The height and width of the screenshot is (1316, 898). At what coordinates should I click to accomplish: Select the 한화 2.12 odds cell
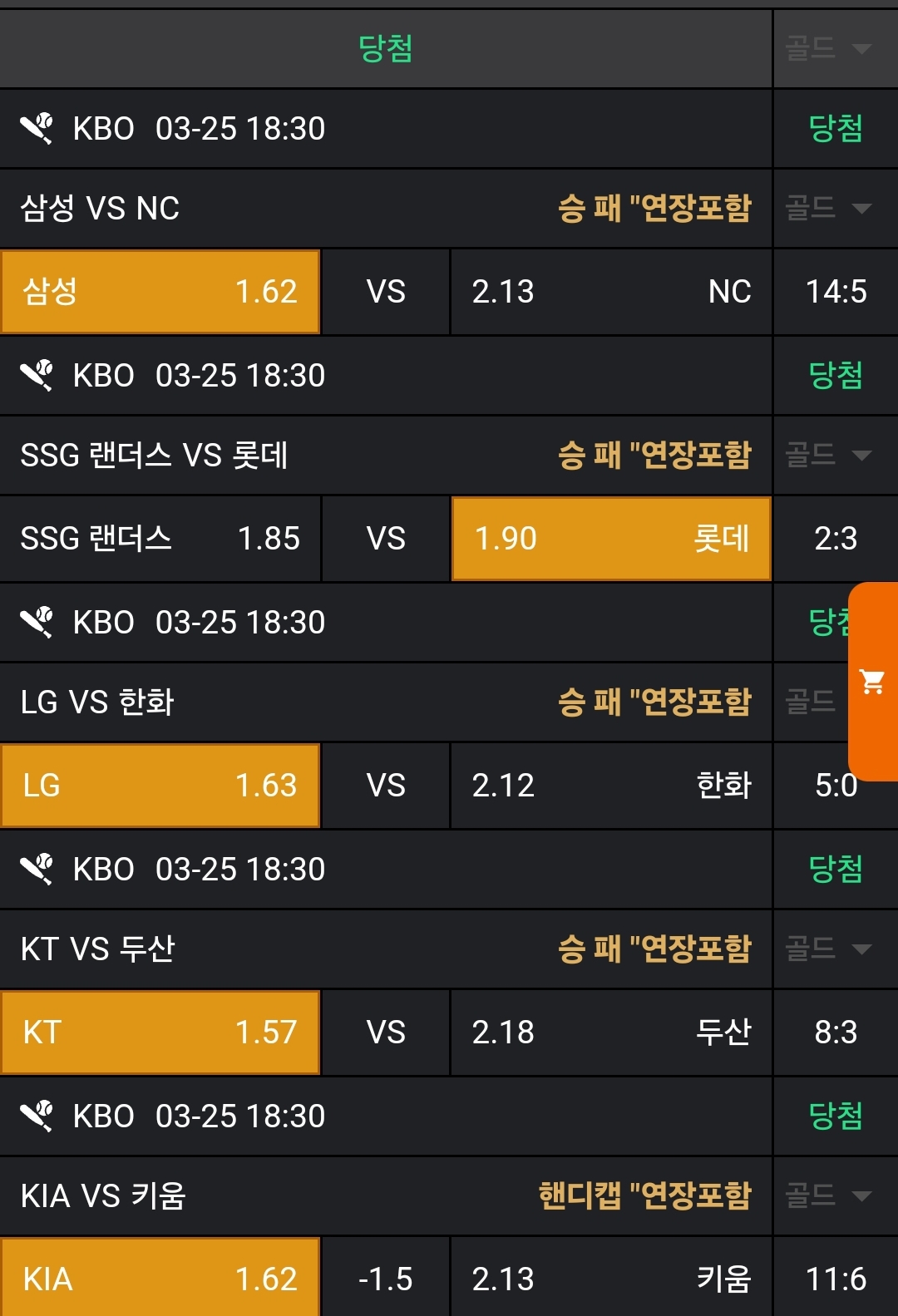coord(611,786)
